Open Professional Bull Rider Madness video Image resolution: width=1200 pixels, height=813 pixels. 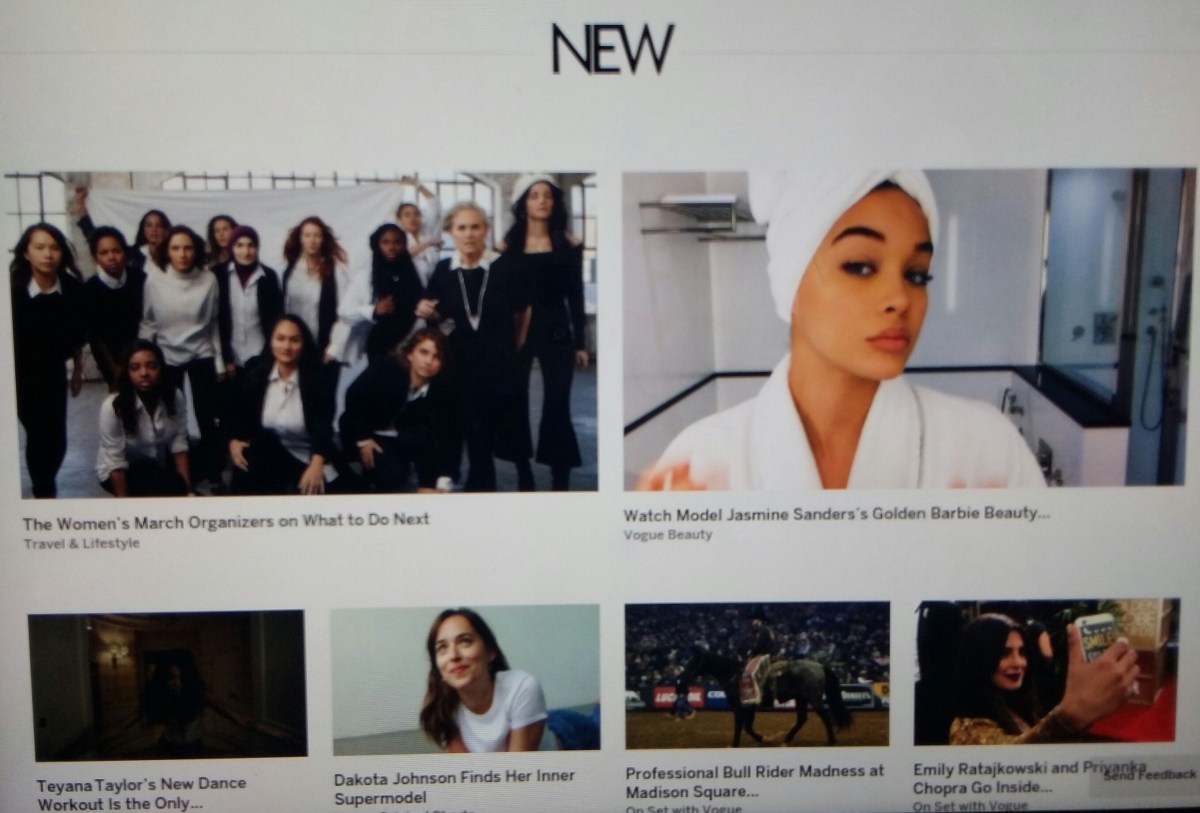click(x=757, y=673)
